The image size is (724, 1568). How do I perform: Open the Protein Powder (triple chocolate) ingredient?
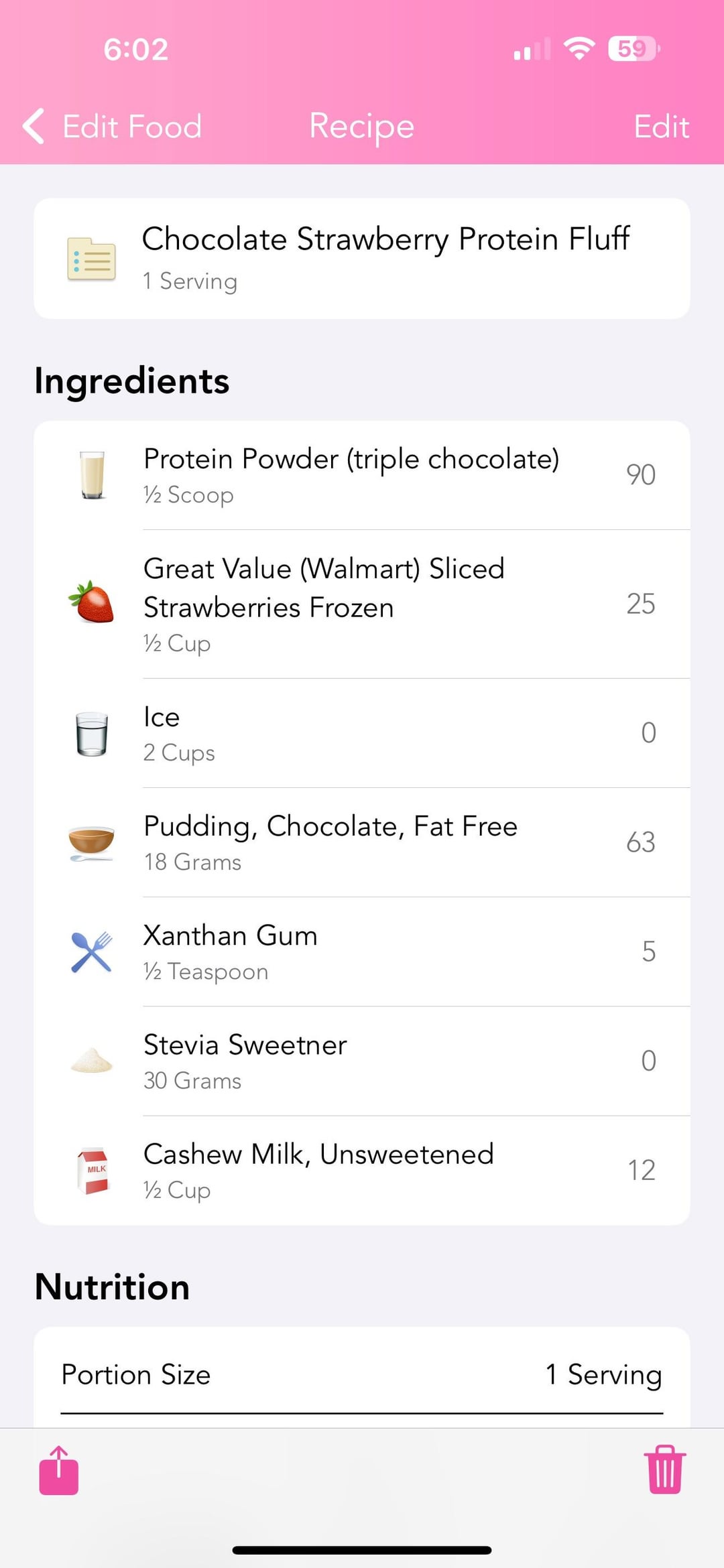point(362,475)
